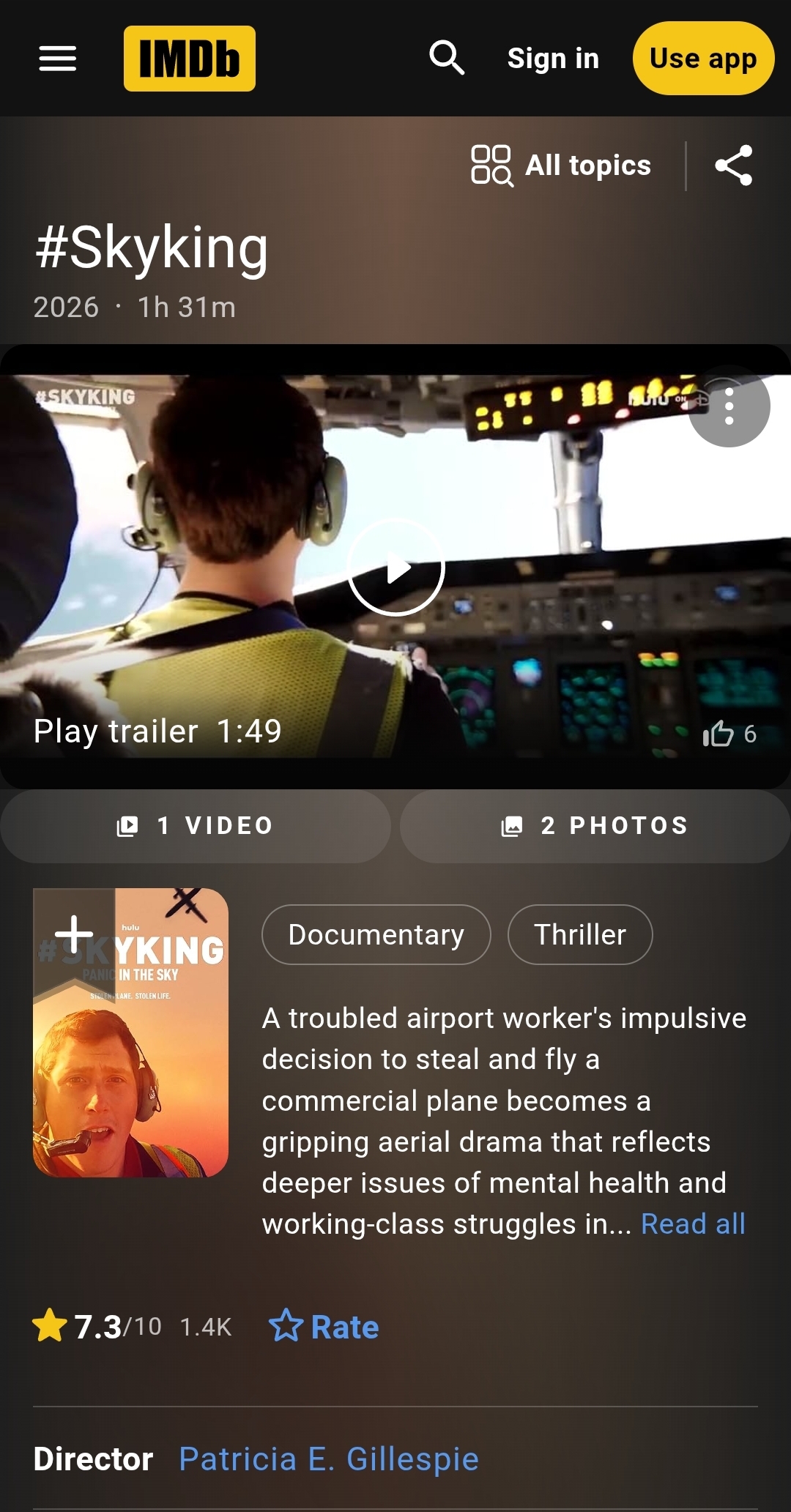Image resolution: width=791 pixels, height=1512 pixels.
Task: Open All topics
Action: (561, 165)
